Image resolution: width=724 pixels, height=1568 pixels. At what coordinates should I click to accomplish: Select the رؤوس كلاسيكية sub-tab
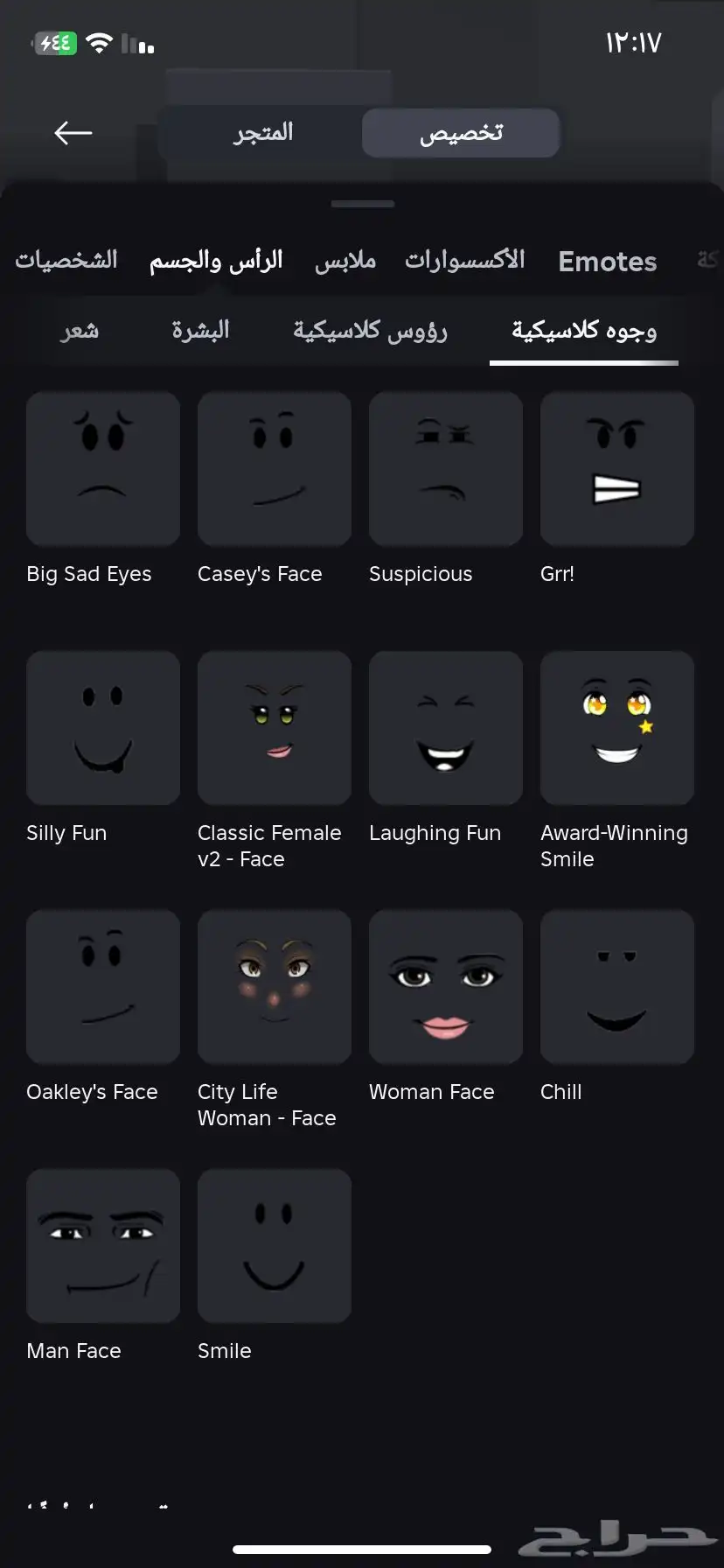tap(370, 331)
